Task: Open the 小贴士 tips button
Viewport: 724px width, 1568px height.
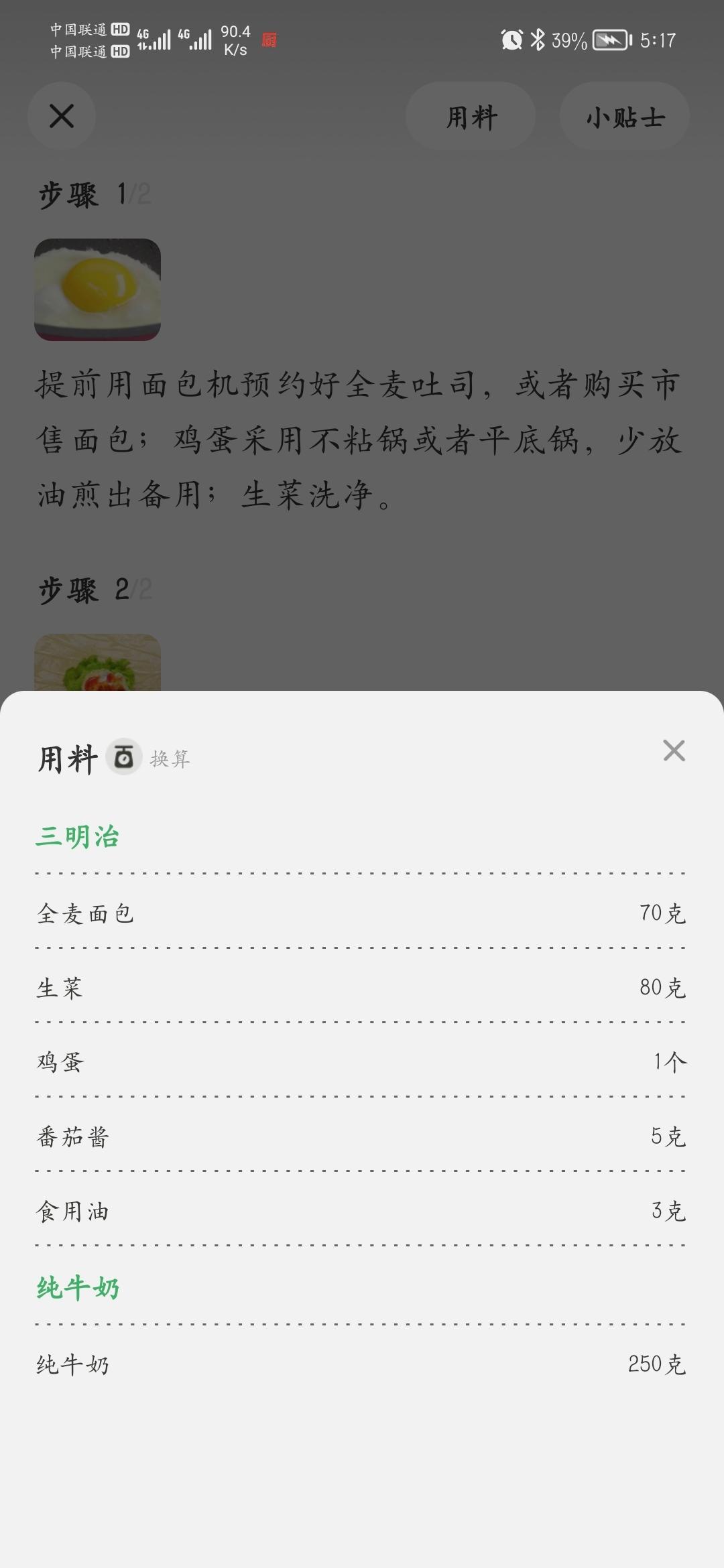Action: [x=623, y=116]
